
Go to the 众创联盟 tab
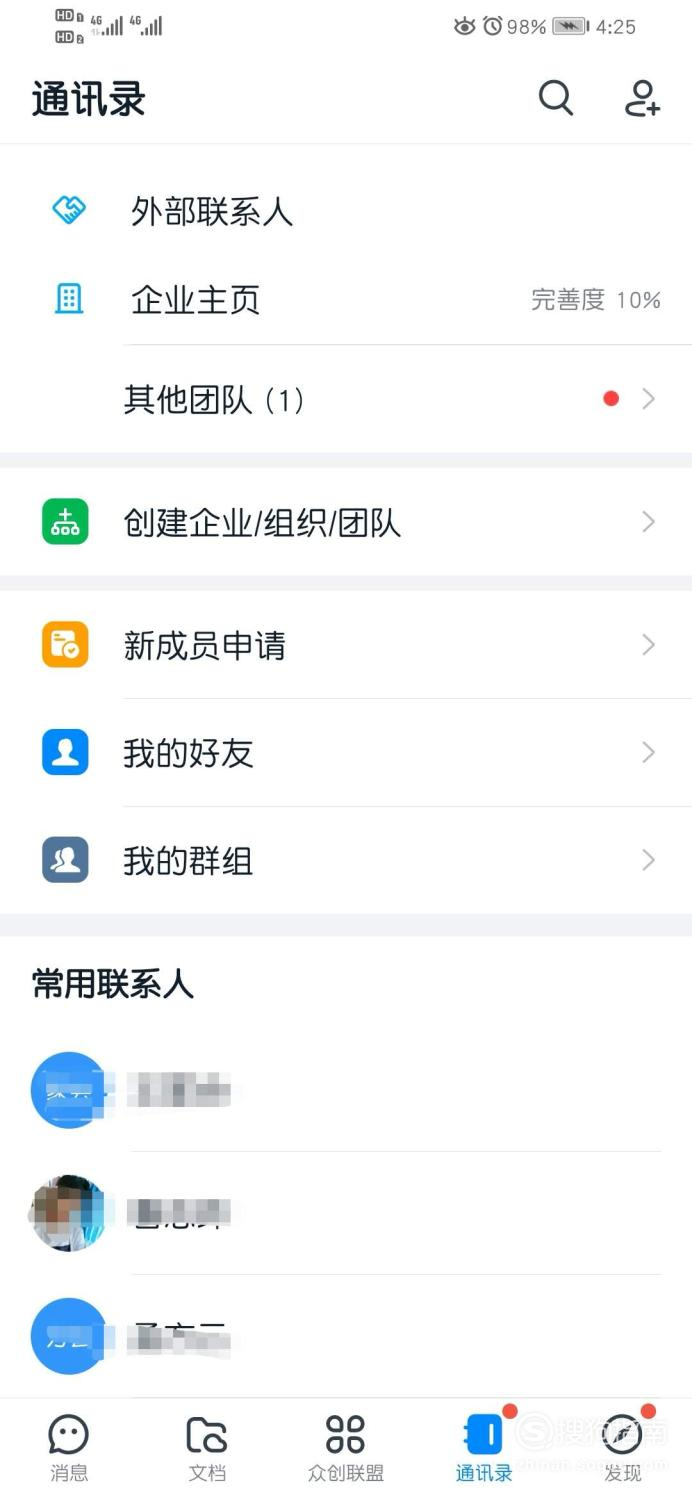(345, 1447)
